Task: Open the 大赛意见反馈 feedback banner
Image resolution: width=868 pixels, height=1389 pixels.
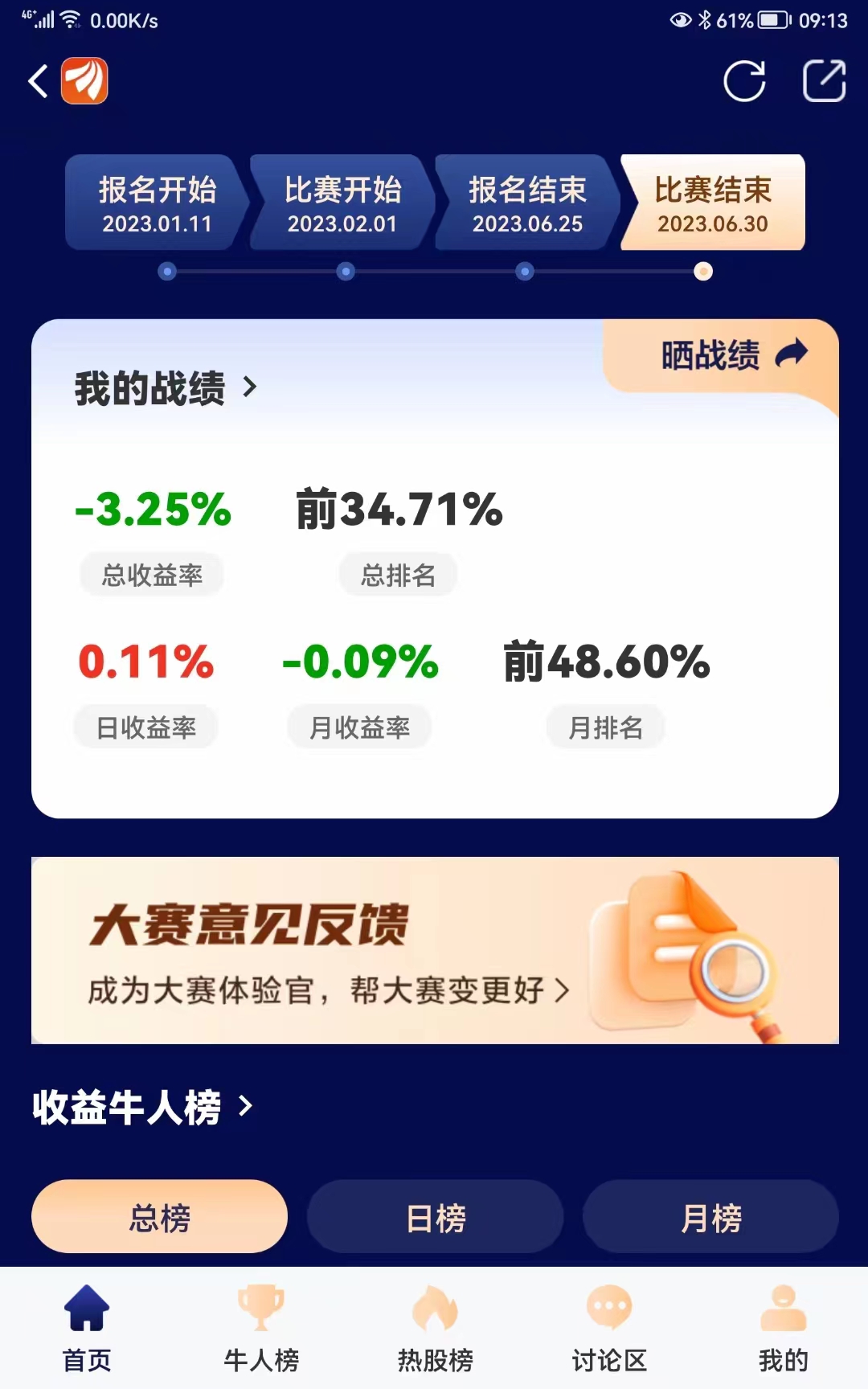Action: (x=434, y=950)
